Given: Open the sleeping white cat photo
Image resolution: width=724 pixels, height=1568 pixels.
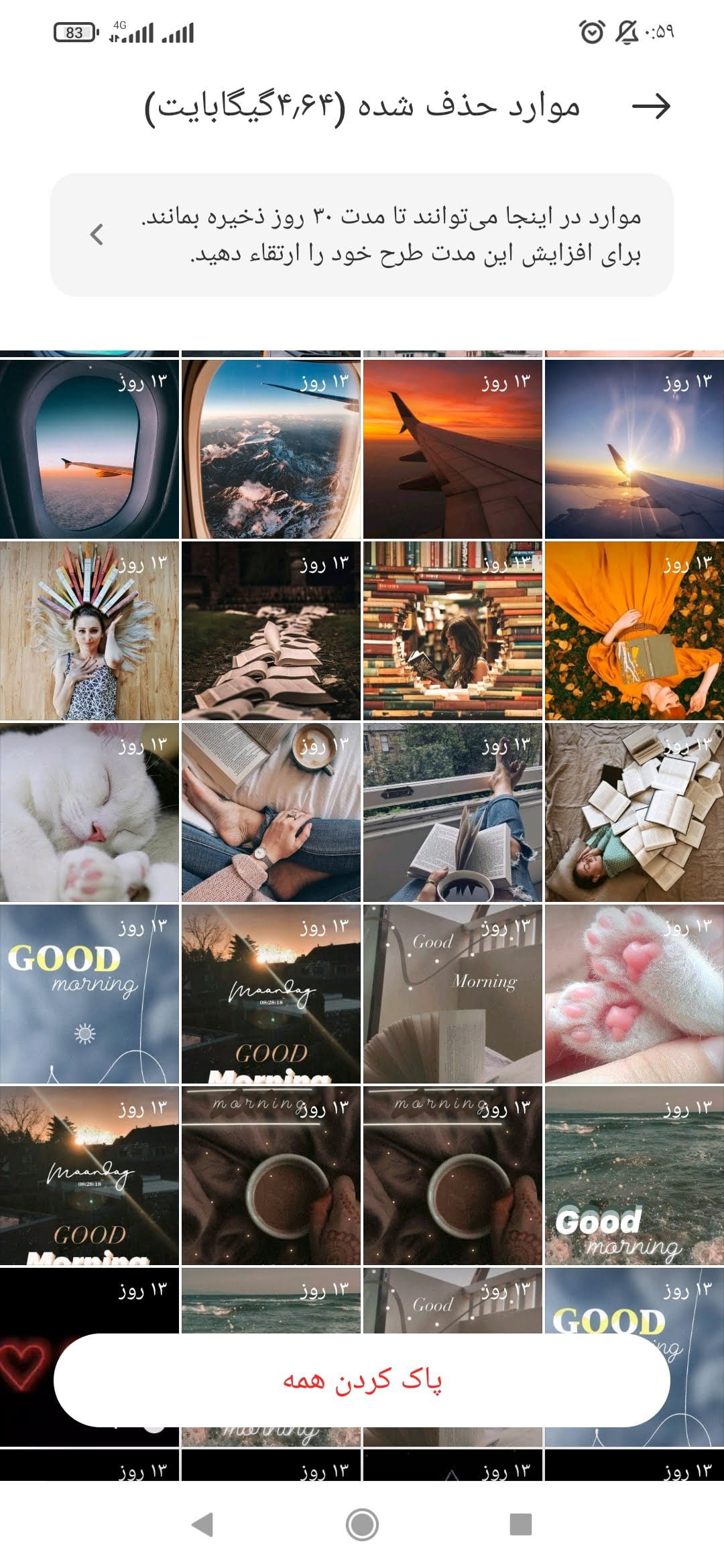Looking at the screenshot, I should [x=89, y=812].
